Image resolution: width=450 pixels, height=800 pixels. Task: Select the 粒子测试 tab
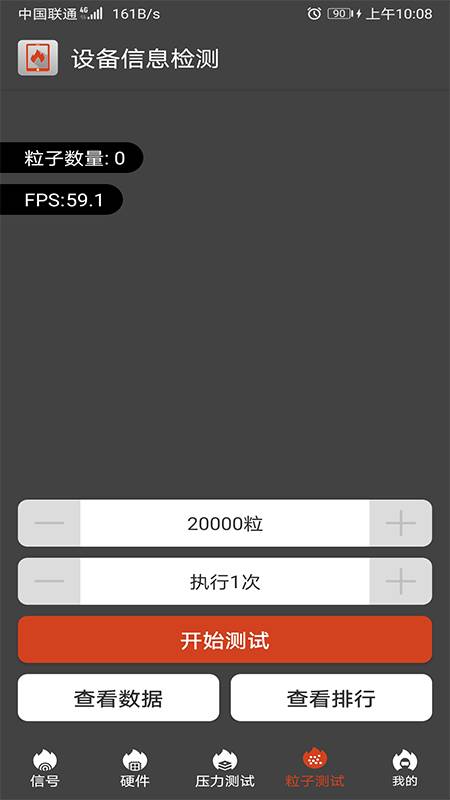[315, 768]
